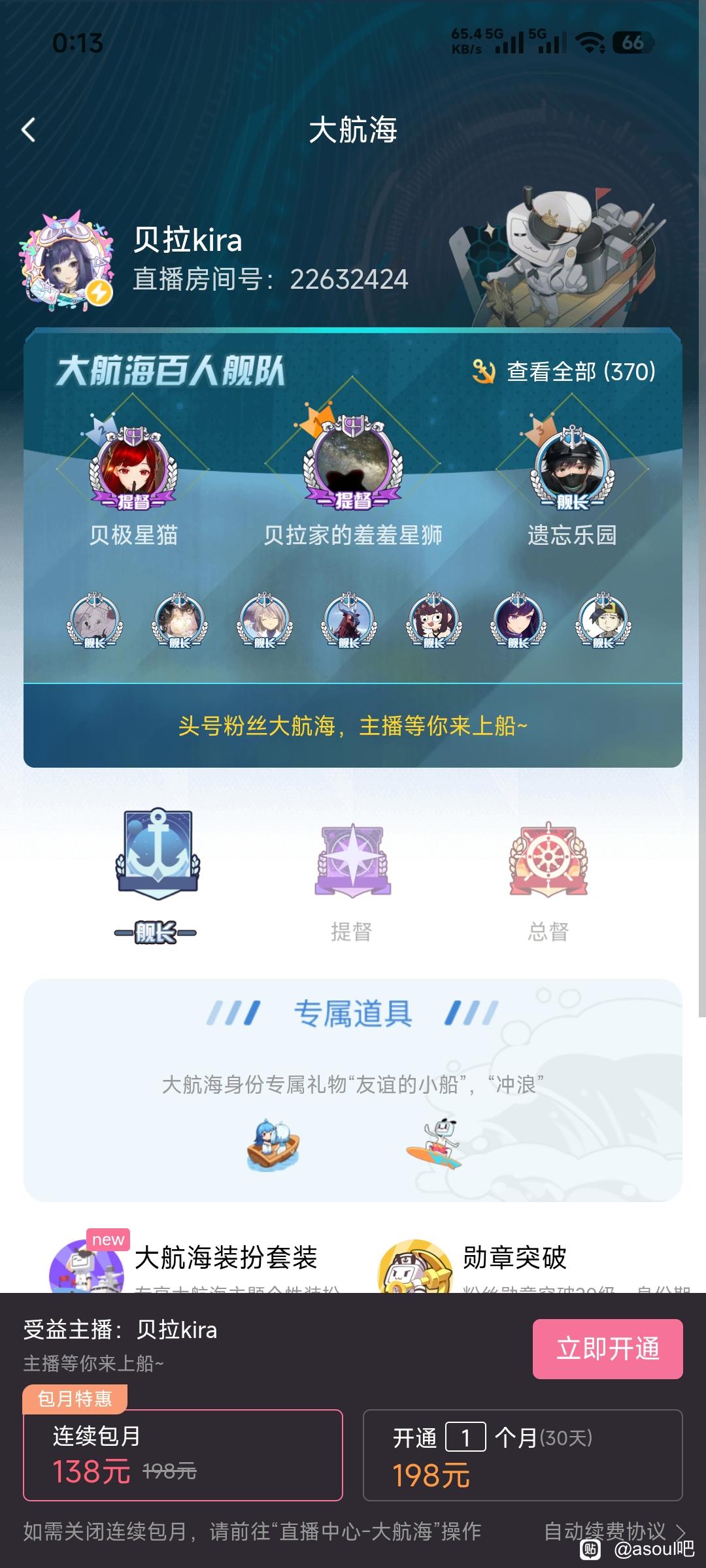706x1568 pixels.
Task: Tap 立即开通 to subscribe now
Action: [x=607, y=1349]
